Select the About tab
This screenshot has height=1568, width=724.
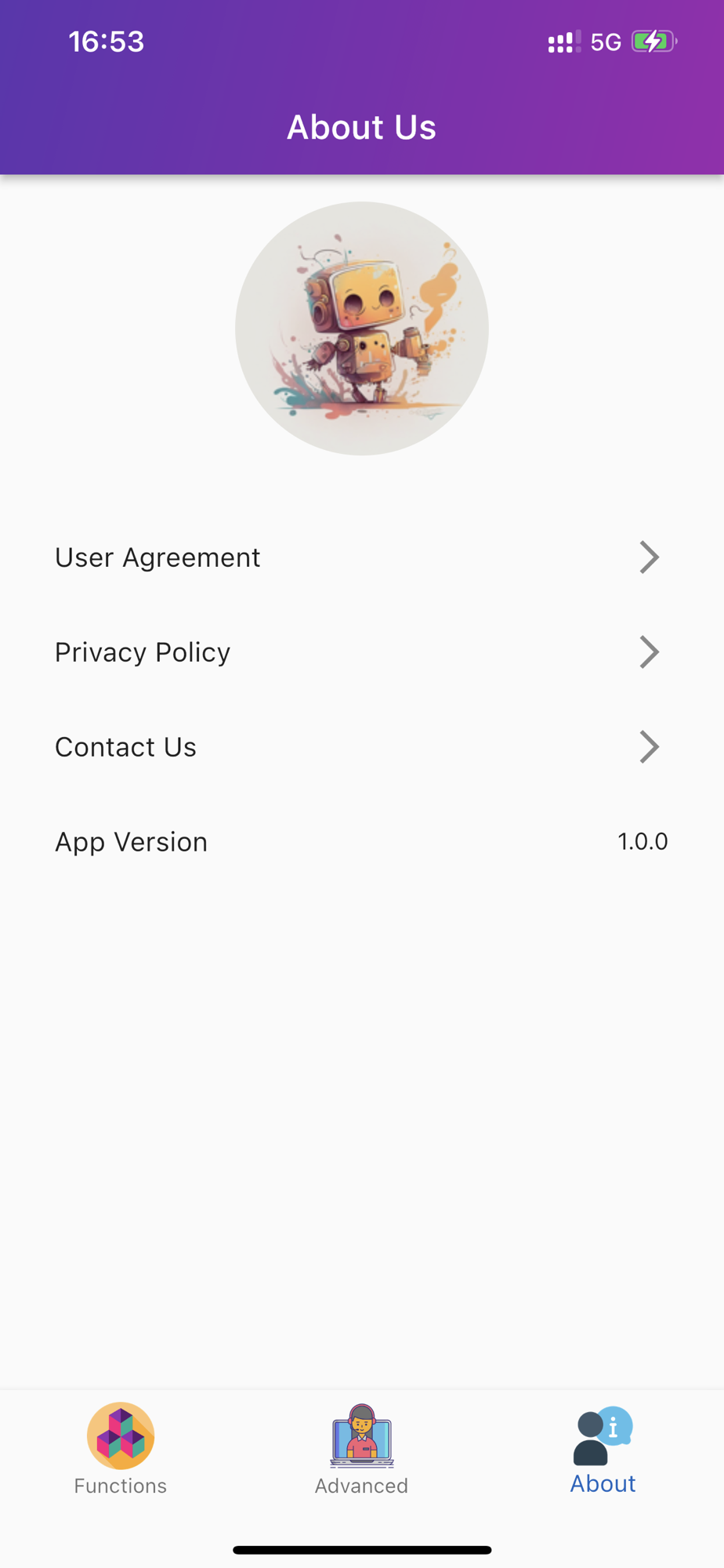603,1449
